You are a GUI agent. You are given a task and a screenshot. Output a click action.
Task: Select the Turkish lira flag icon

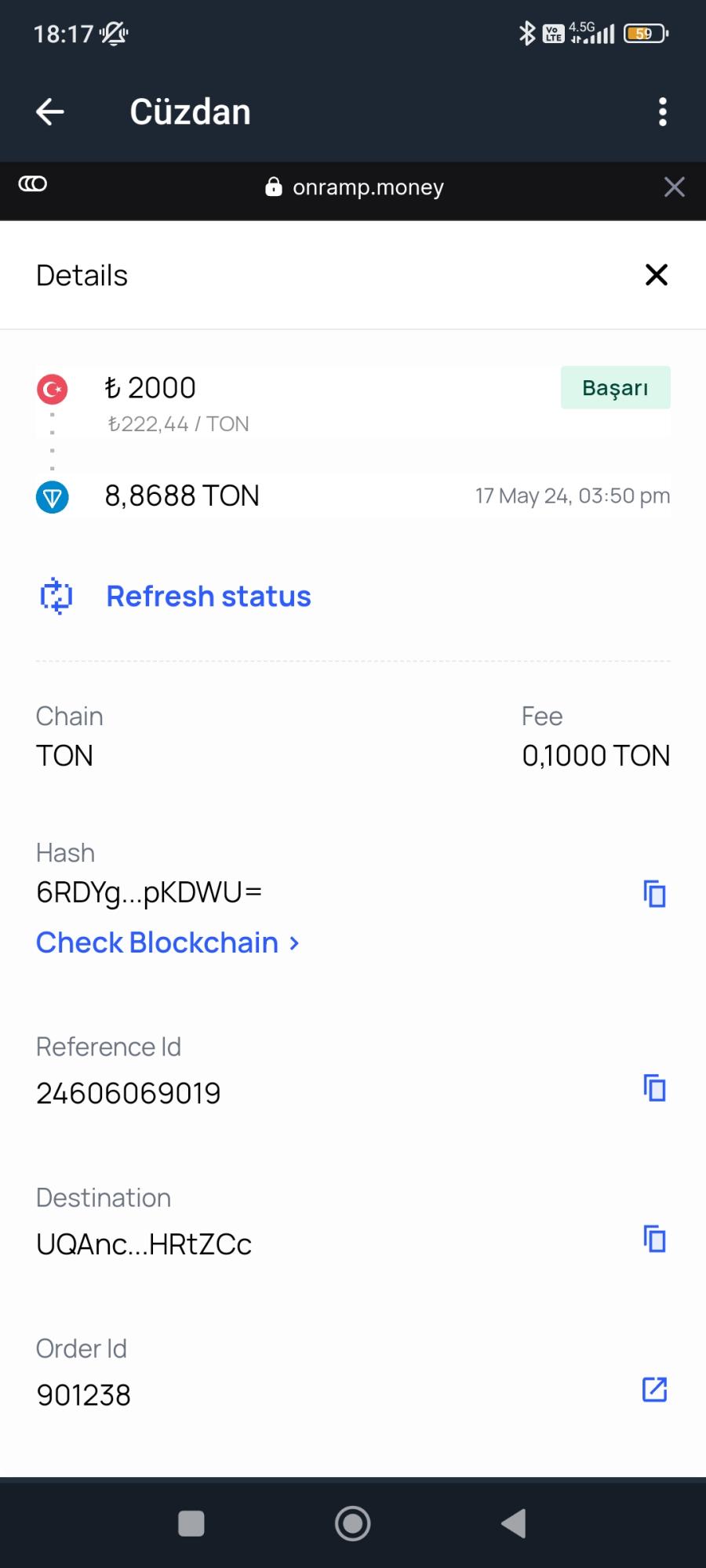(52, 389)
